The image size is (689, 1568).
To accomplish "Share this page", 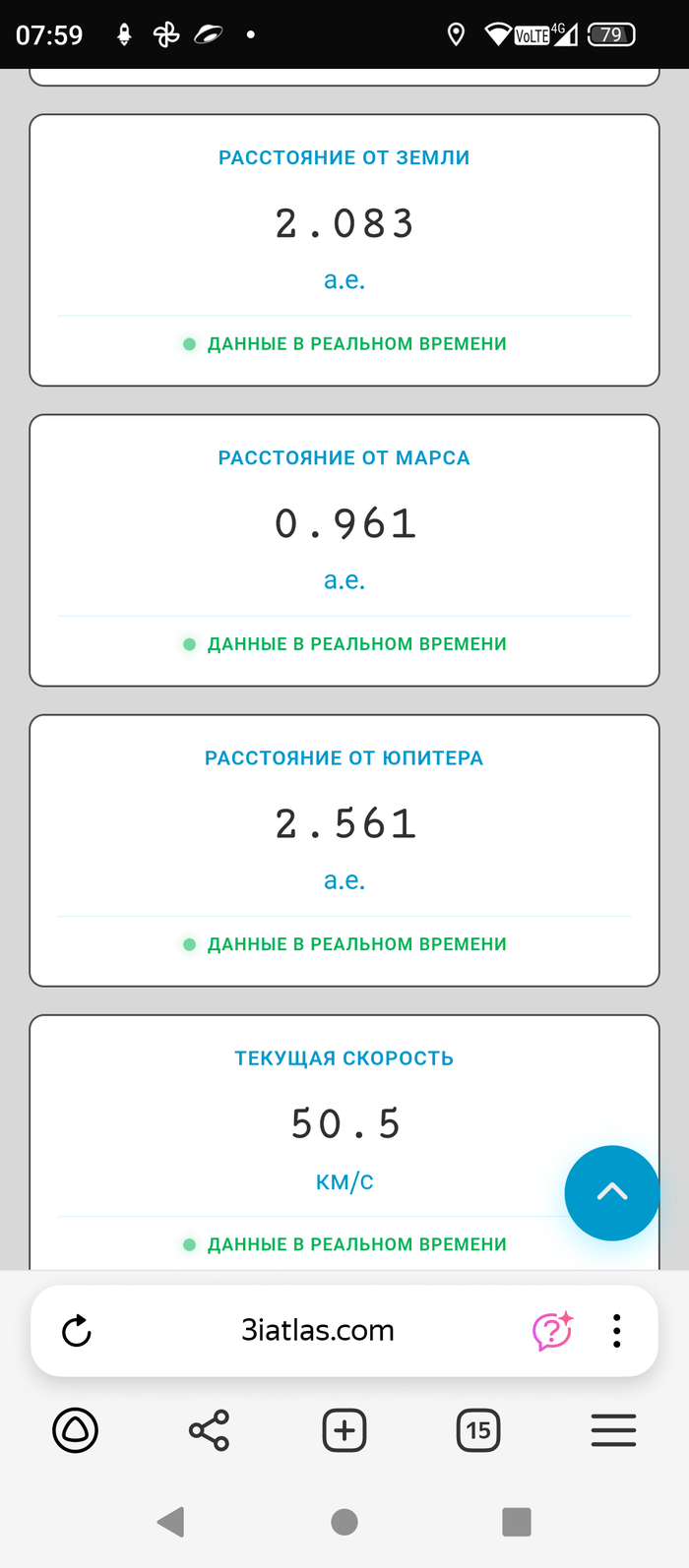I will [x=209, y=1430].
